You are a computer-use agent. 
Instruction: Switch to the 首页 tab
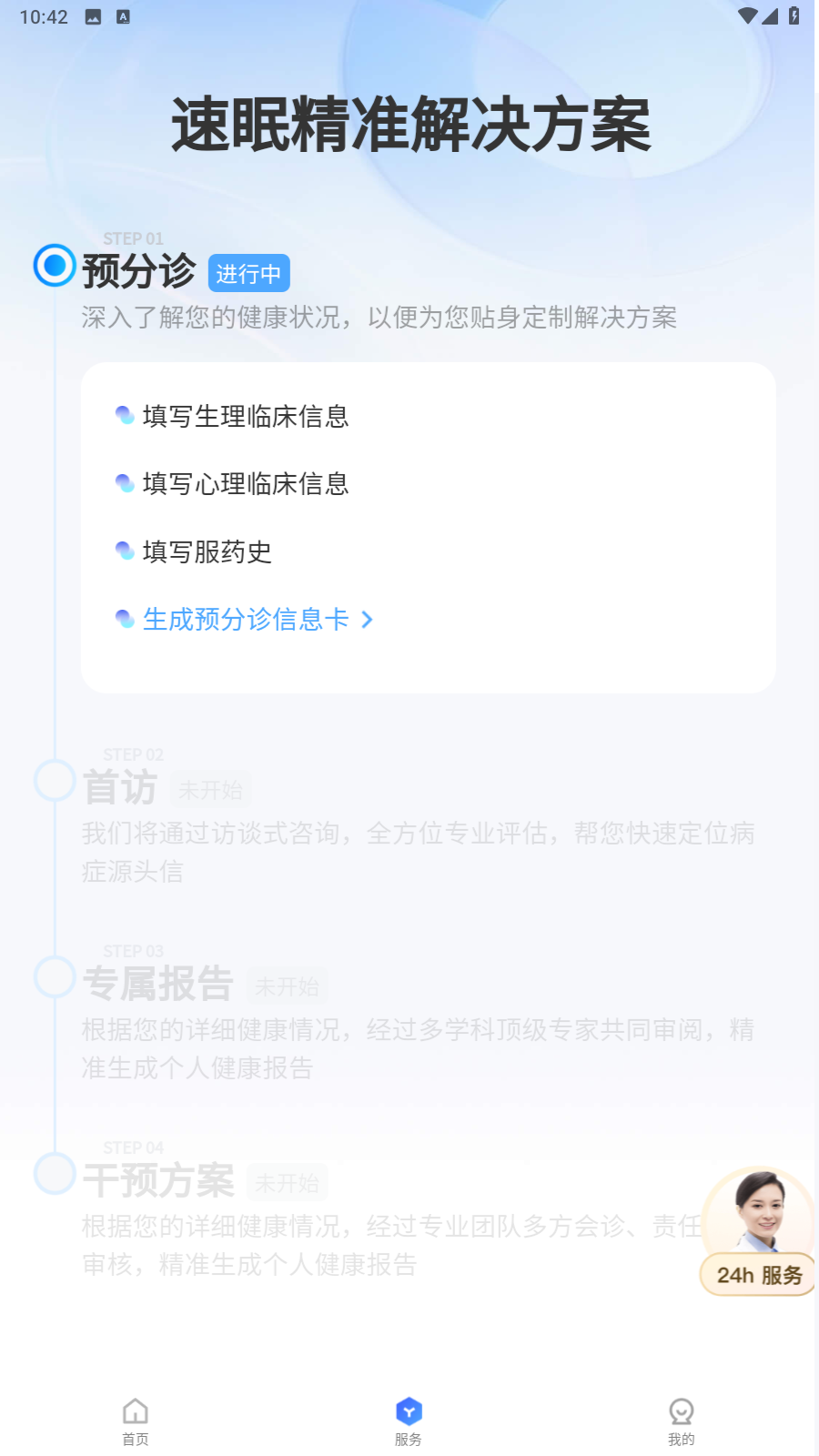(x=136, y=1421)
